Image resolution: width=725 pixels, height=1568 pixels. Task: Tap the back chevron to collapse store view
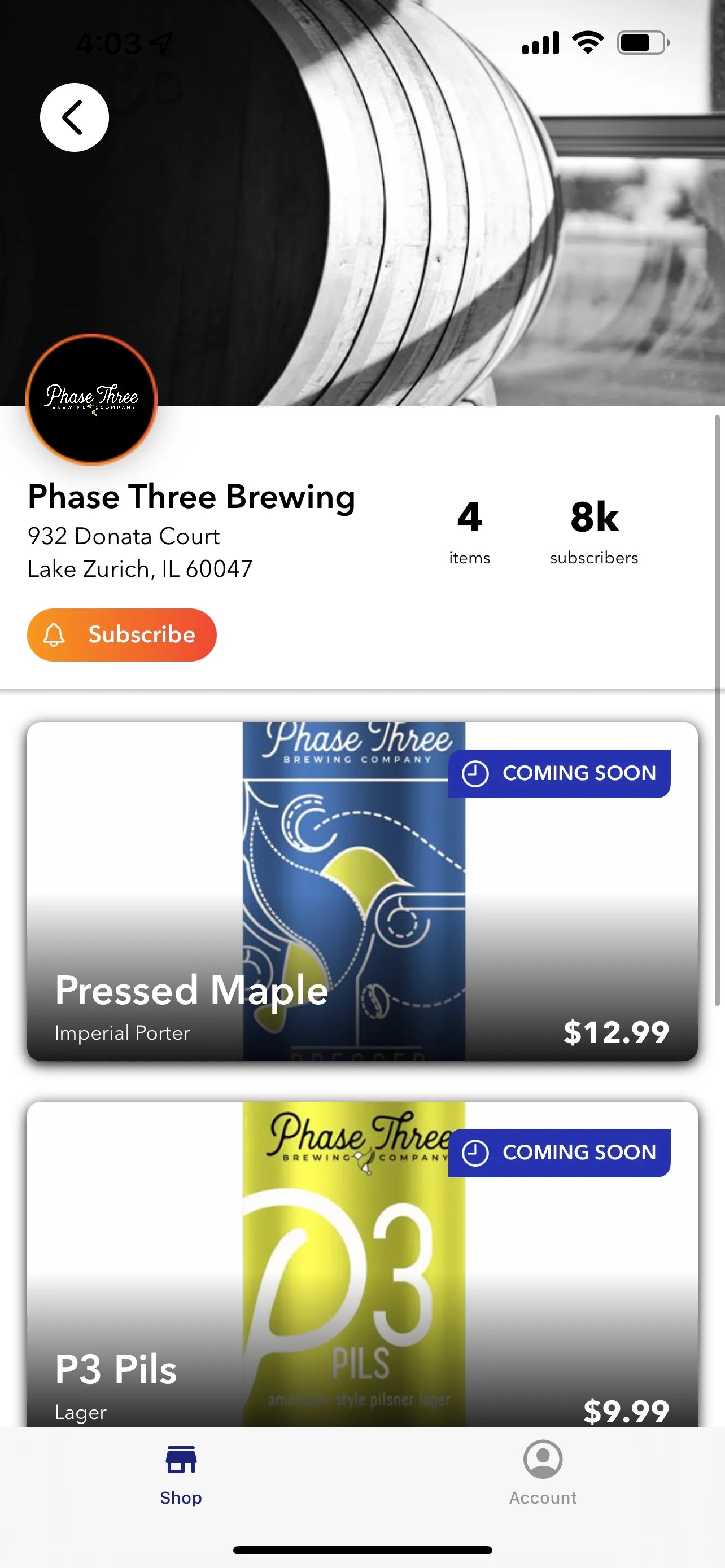tap(75, 117)
